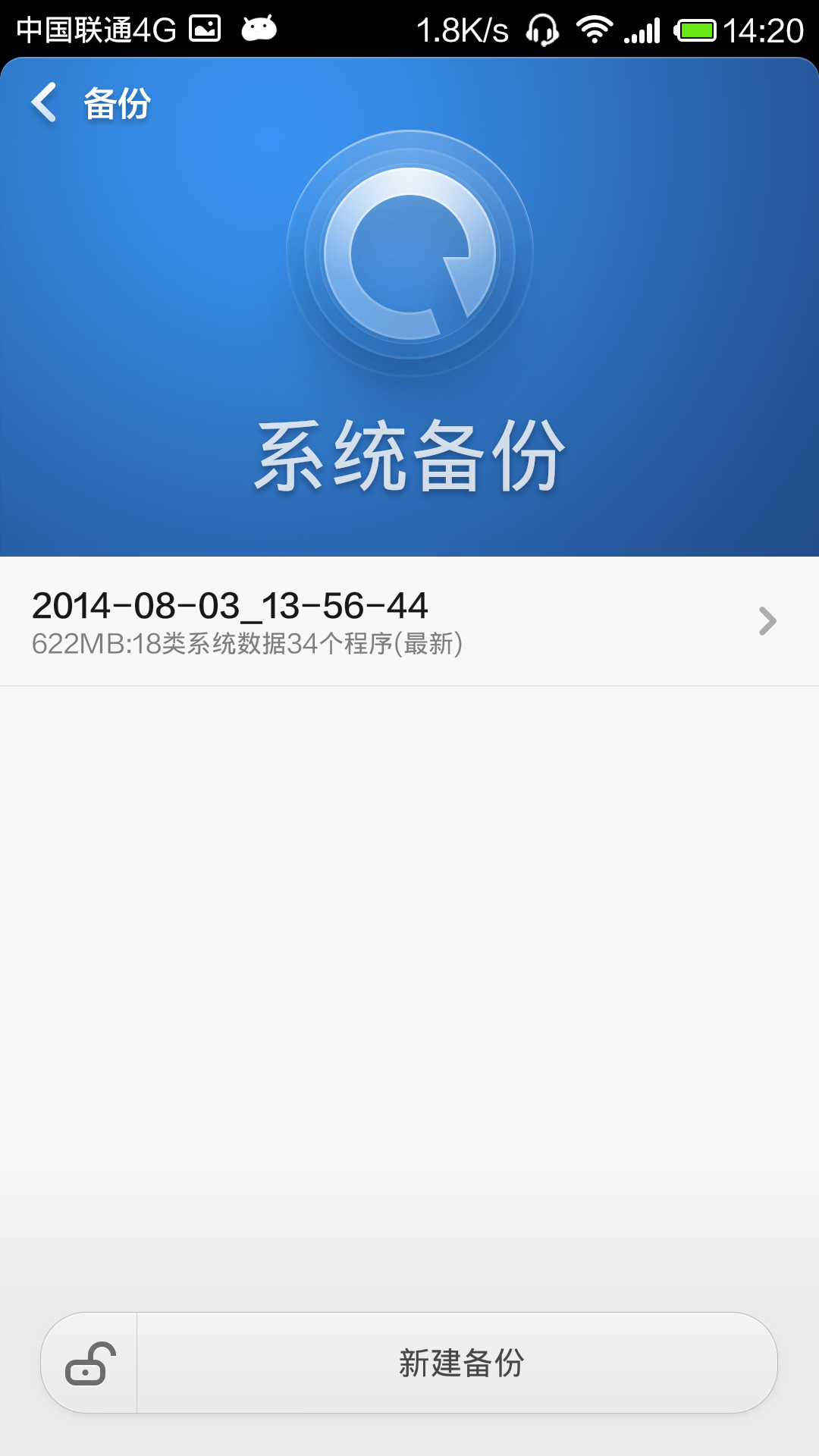Viewport: 819px width, 1456px height.
Task: Tap the unlock icon beside 新建备份
Action: tap(90, 1363)
